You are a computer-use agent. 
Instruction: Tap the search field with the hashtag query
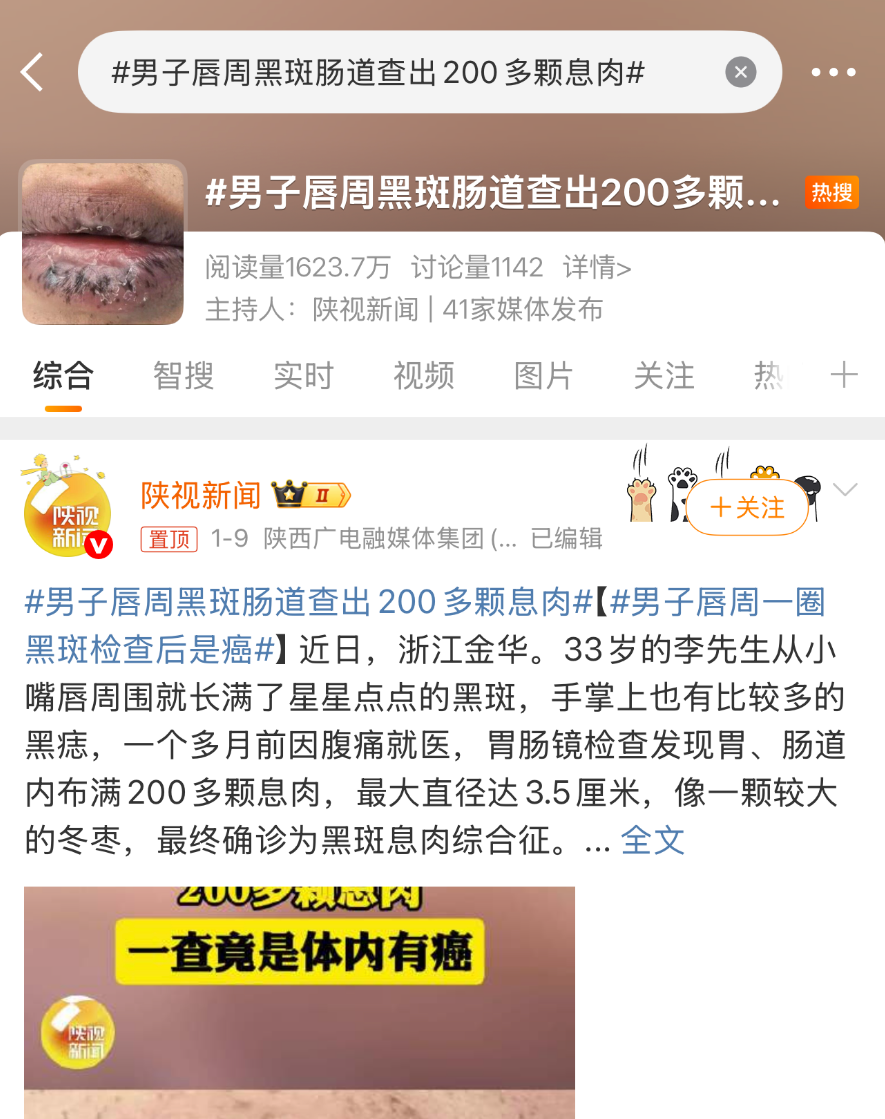(x=400, y=72)
